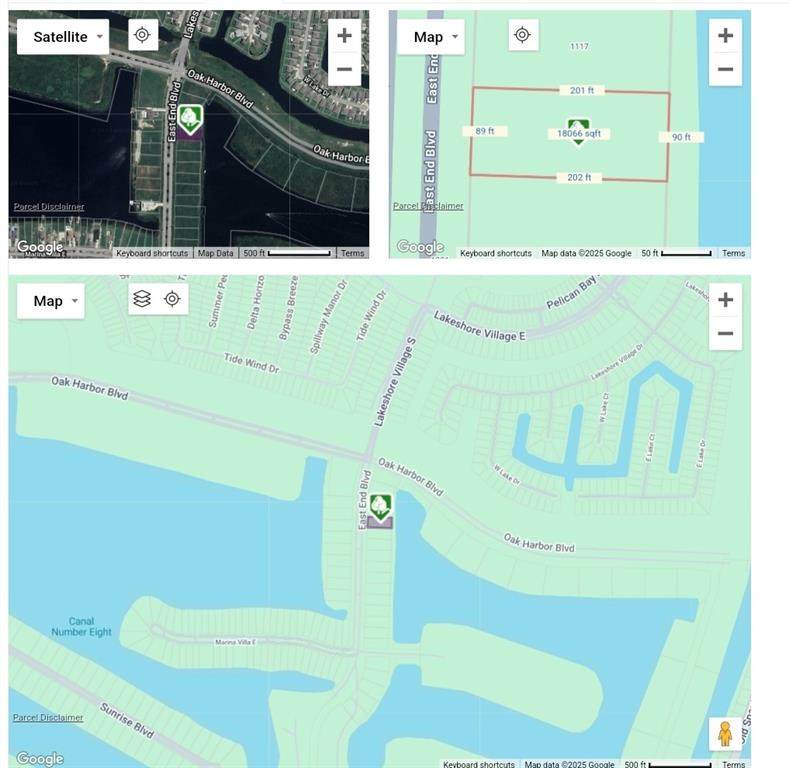Image resolution: width=789 pixels, height=768 pixels.
Task: Activate the Street View pegman
Action: click(x=725, y=733)
